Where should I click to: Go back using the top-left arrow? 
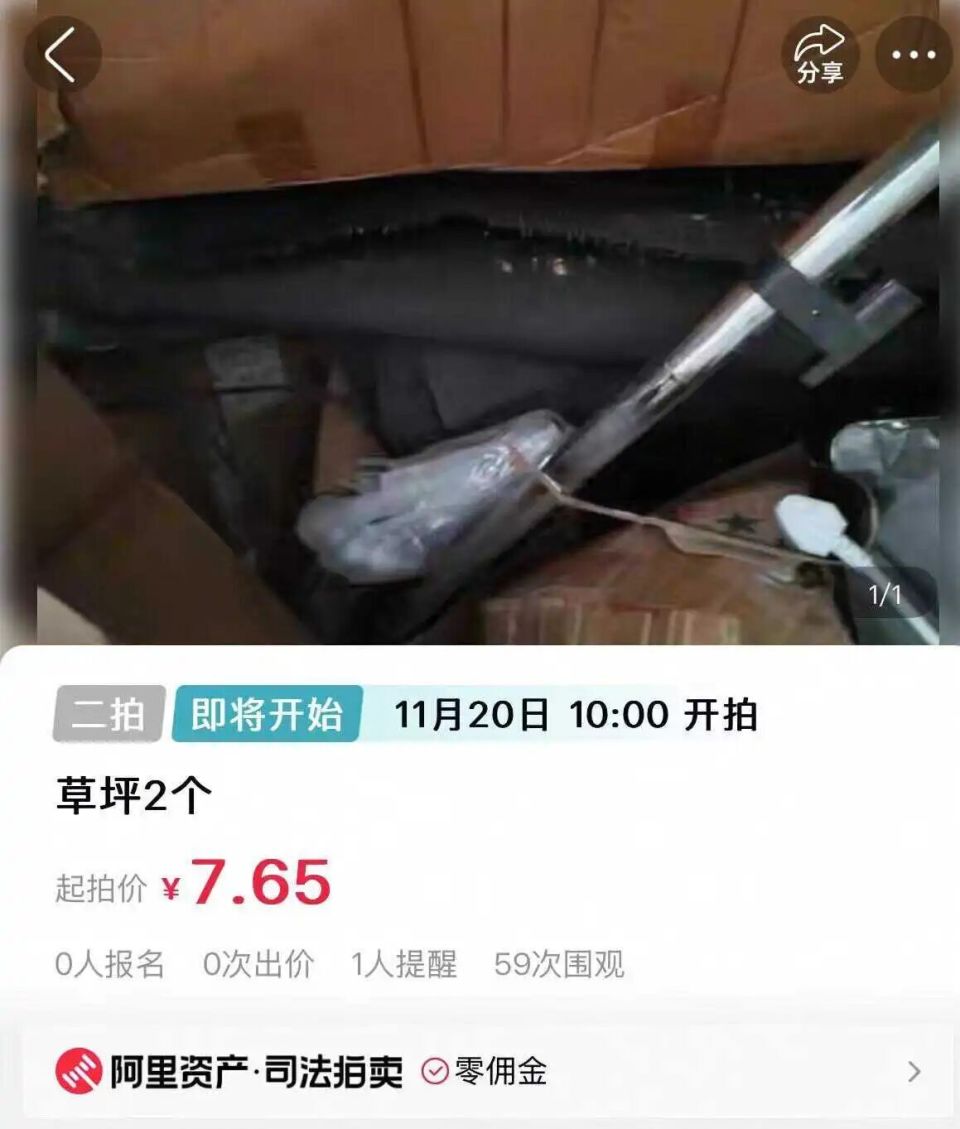[62, 55]
